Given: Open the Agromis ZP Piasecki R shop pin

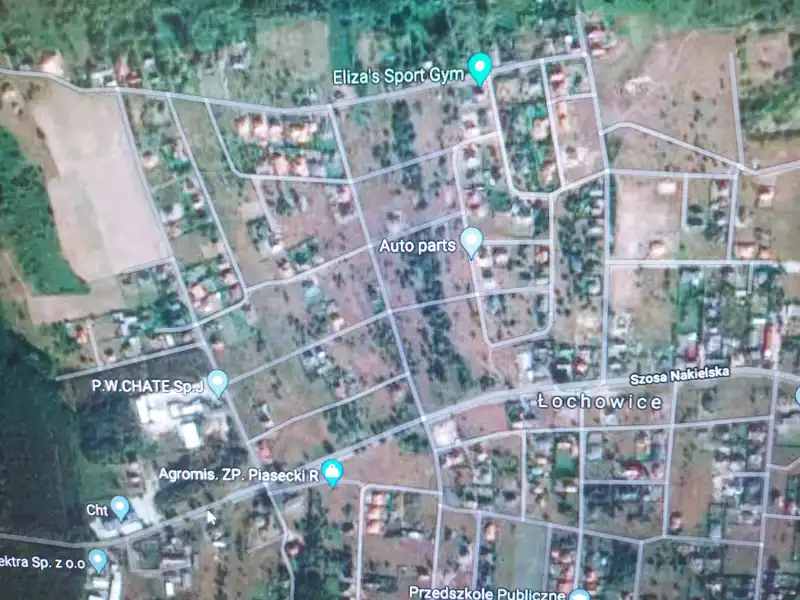Looking at the screenshot, I should (x=333, y=470).
